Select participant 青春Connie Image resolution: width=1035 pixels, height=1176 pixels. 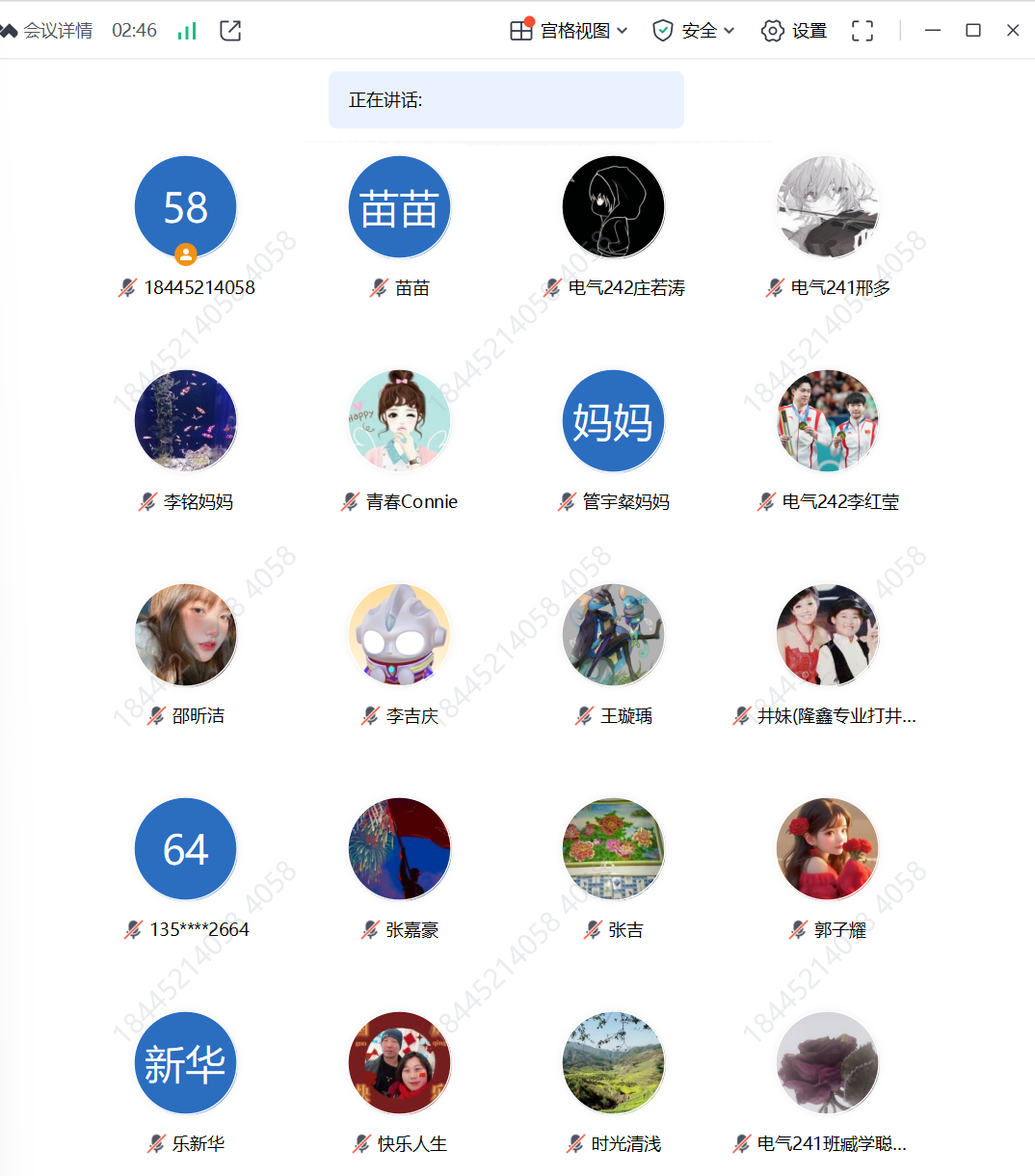[x=400, y=421]
